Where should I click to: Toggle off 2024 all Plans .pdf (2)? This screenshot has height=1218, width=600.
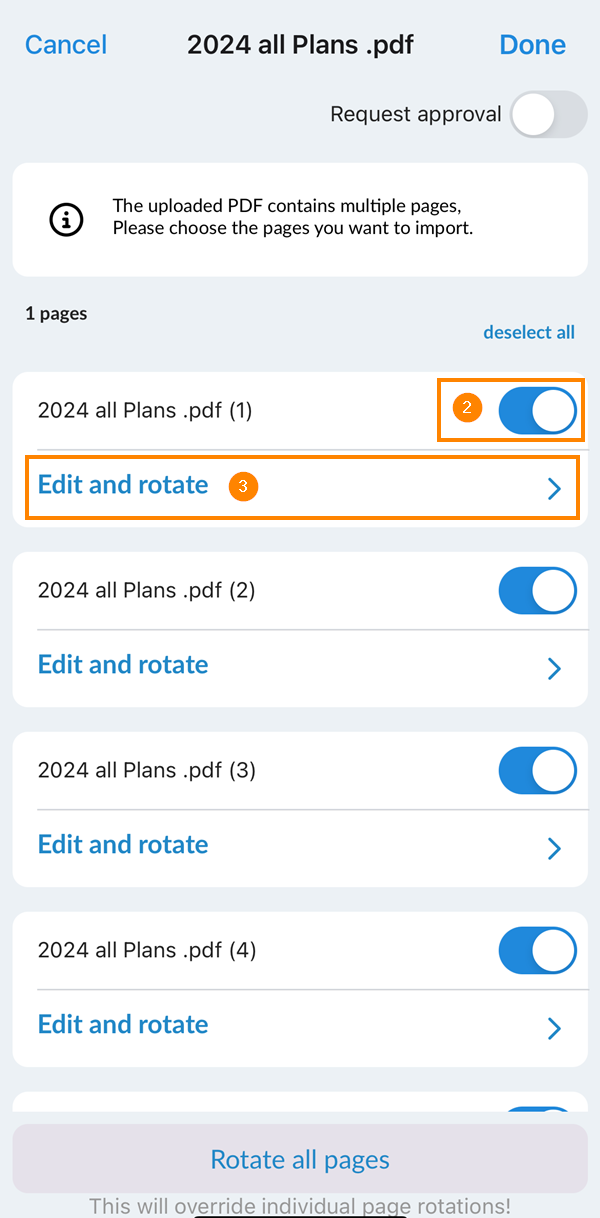[x=538, y=590]
